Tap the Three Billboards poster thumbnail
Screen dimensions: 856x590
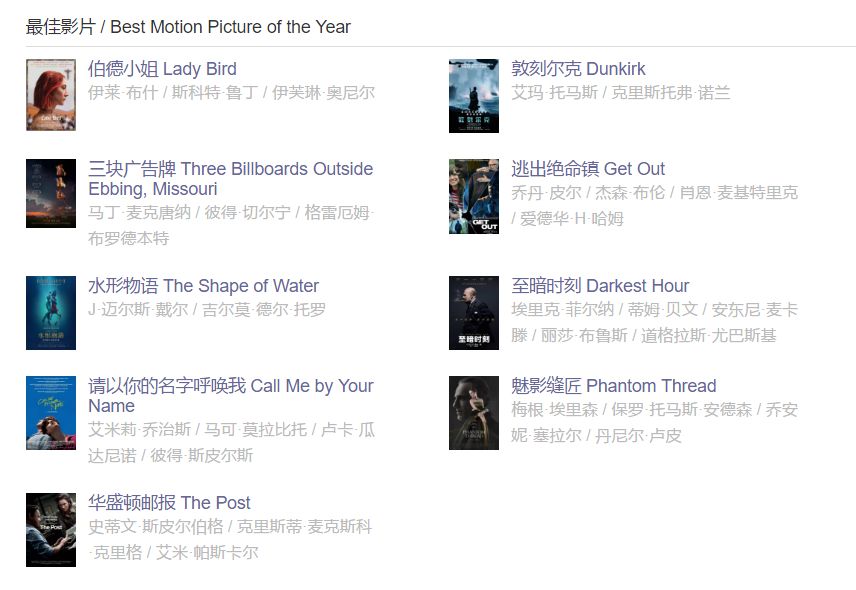coord(51,194)
